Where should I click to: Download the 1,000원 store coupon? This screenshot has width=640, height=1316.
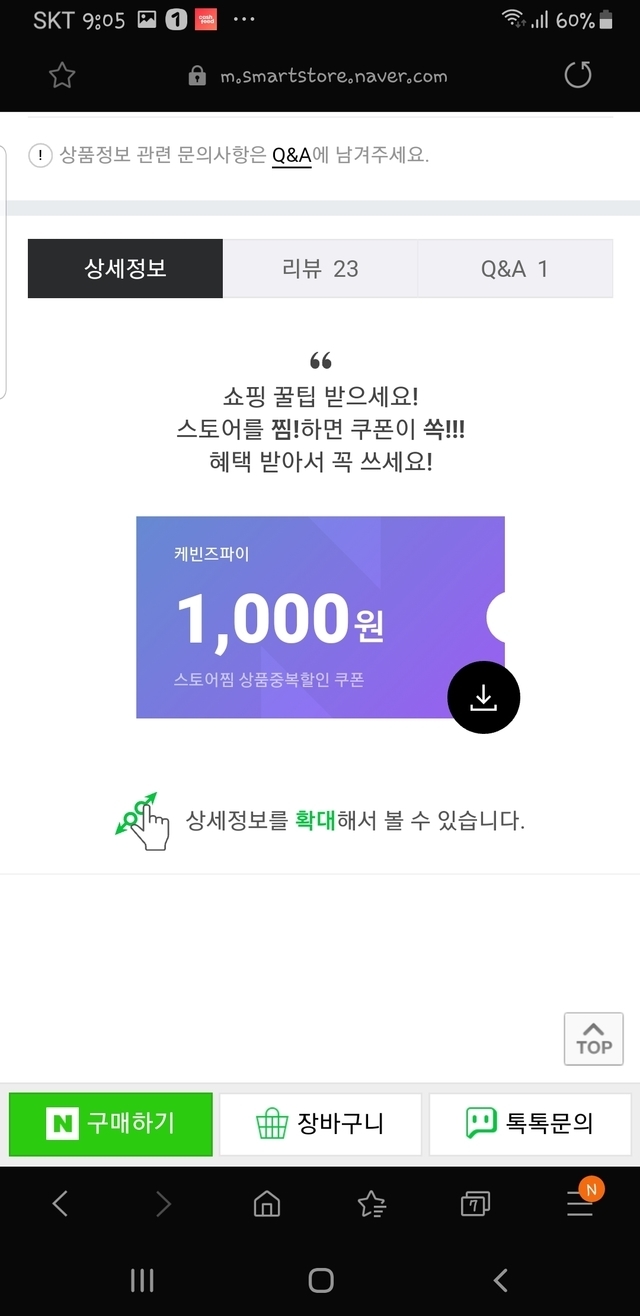click(484, 697)
